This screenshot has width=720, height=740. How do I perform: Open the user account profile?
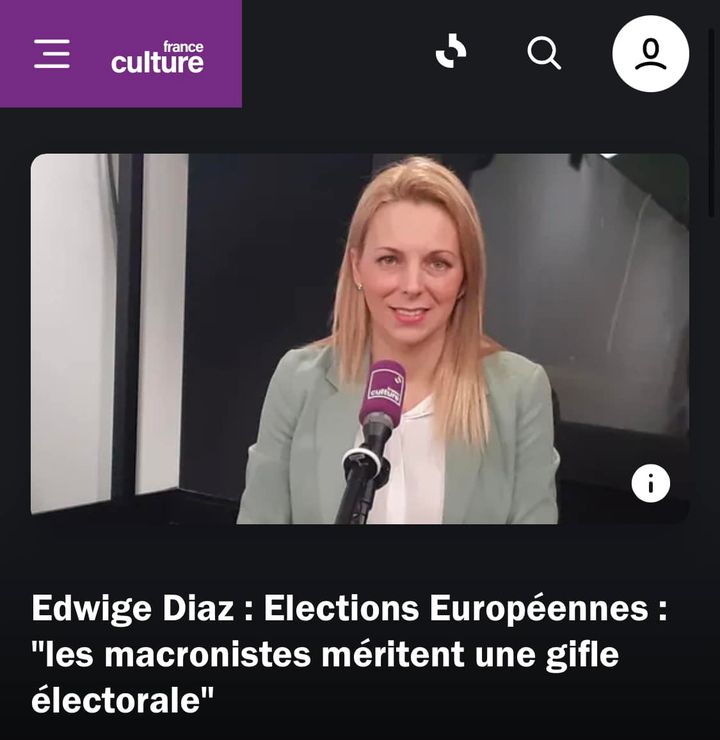(x=650, y=54)
